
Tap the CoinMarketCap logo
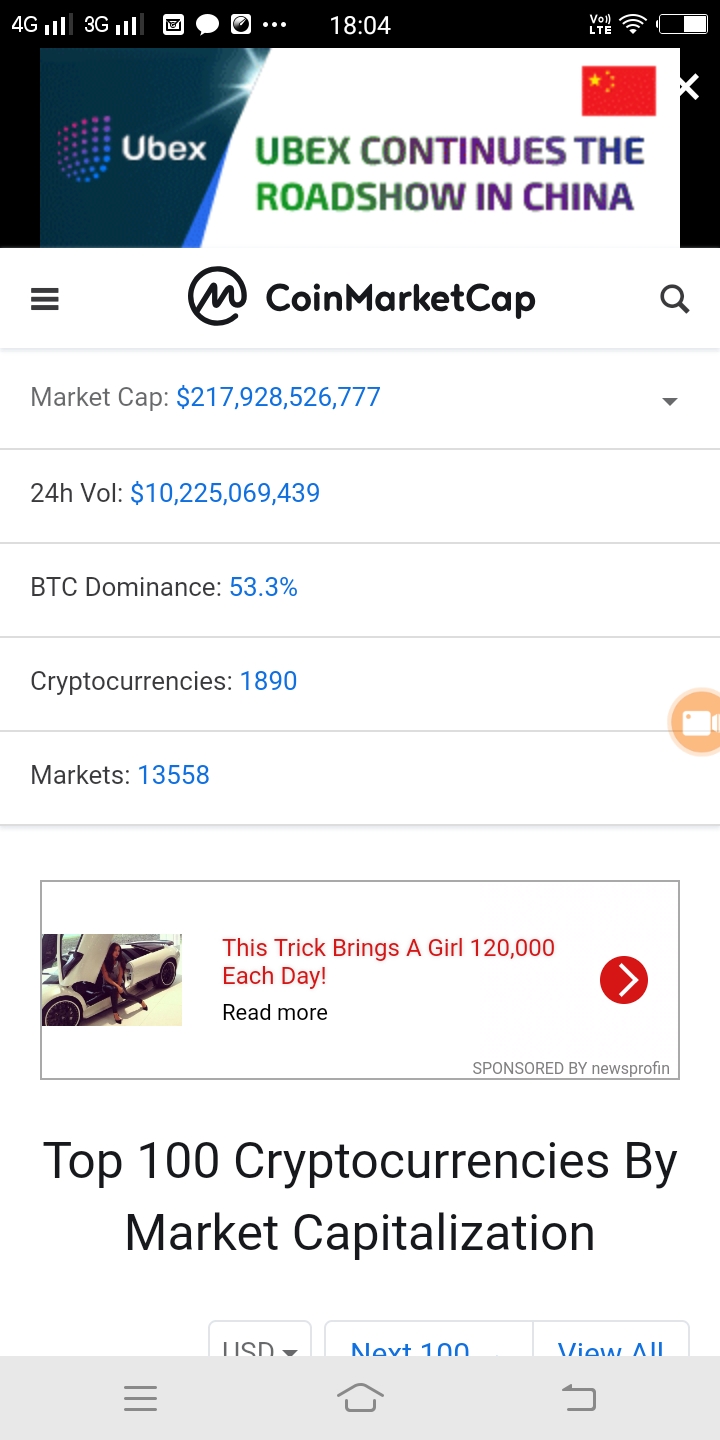click(360, 297)
